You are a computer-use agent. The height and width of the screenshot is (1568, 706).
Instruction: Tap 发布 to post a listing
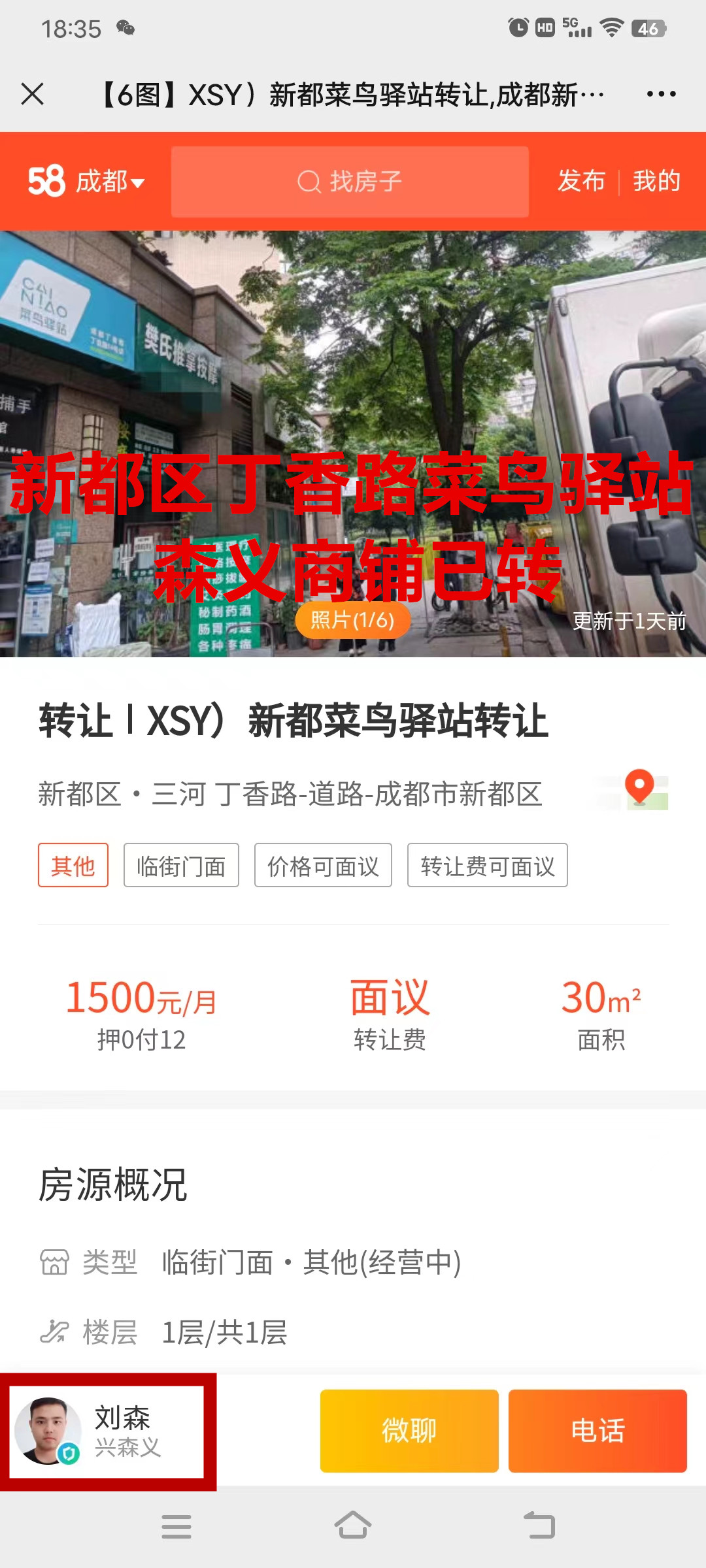[581, 181]
